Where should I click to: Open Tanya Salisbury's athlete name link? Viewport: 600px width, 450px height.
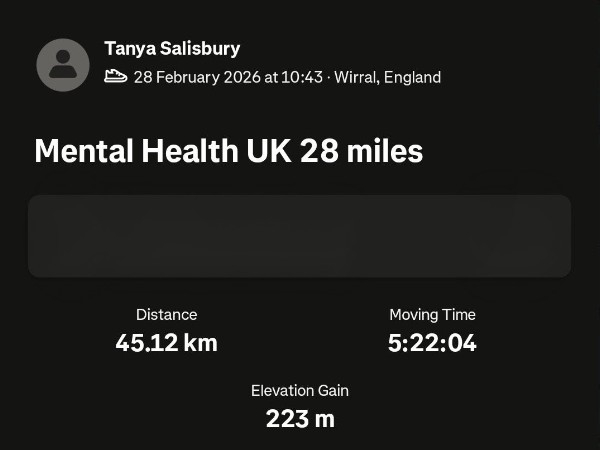172,48
